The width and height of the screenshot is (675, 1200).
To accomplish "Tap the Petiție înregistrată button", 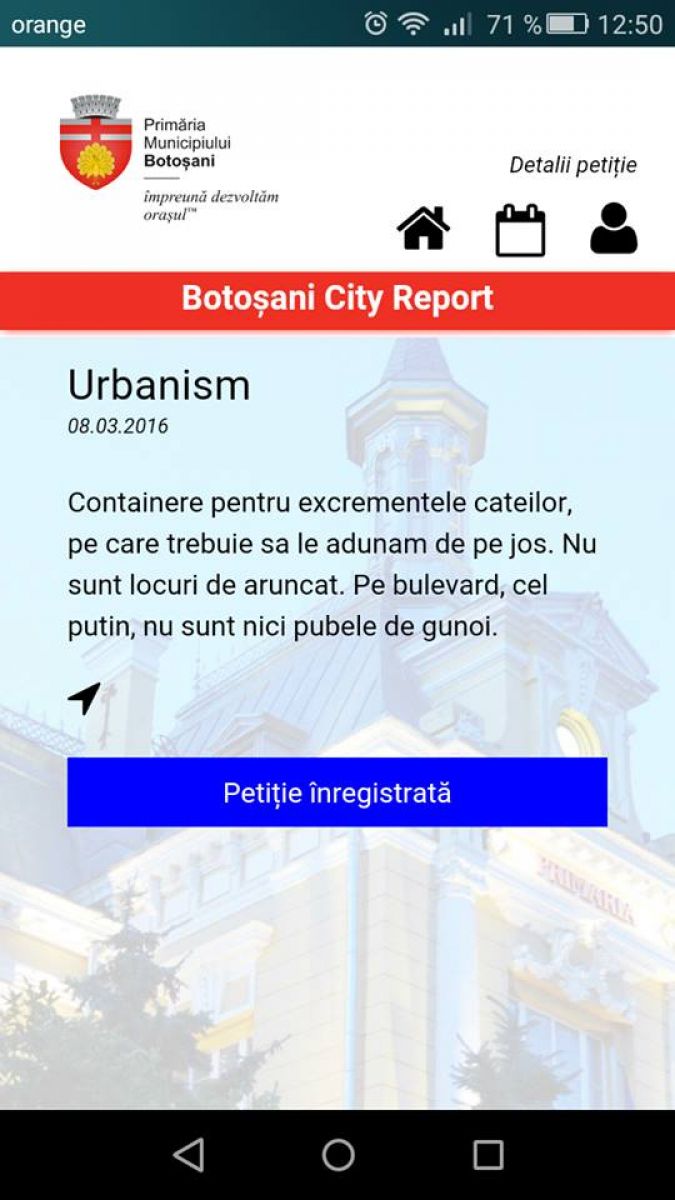I will [x=337, y=792].
